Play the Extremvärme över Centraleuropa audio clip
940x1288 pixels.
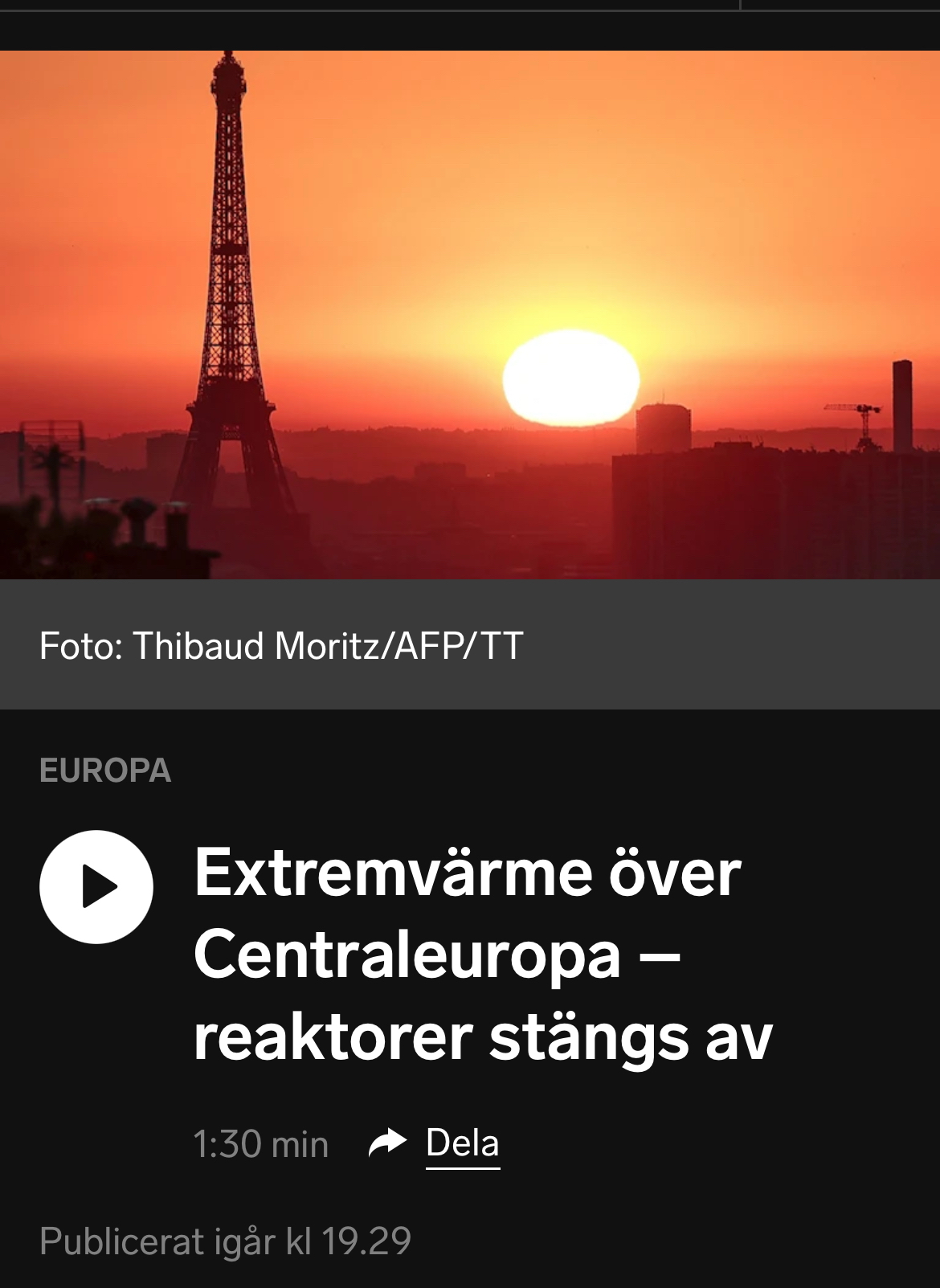click(96, 886)
